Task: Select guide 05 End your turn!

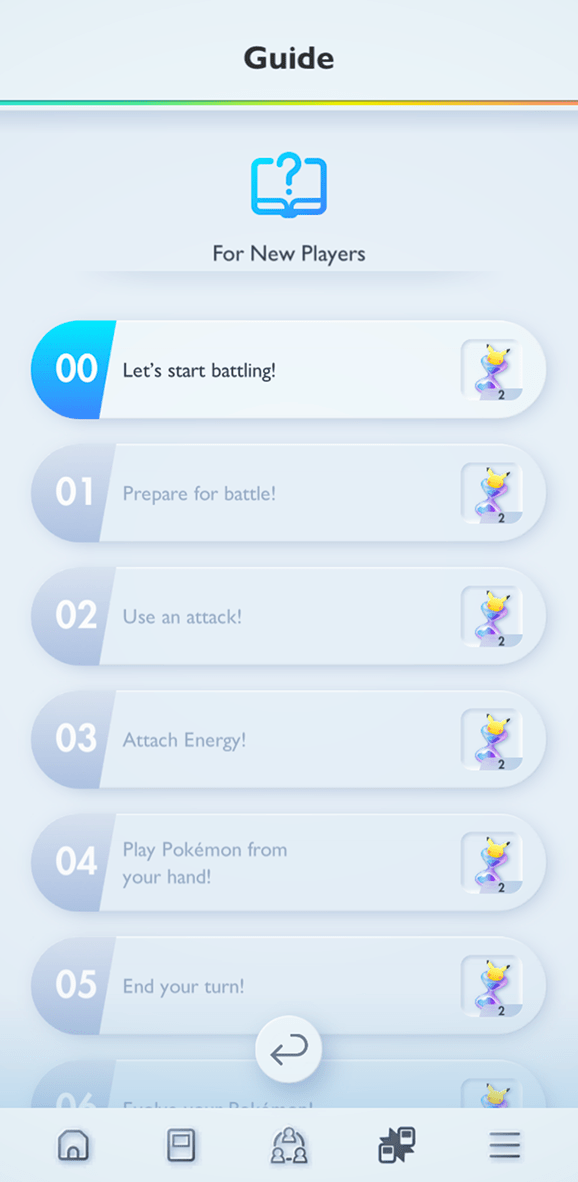Action: 289,985
